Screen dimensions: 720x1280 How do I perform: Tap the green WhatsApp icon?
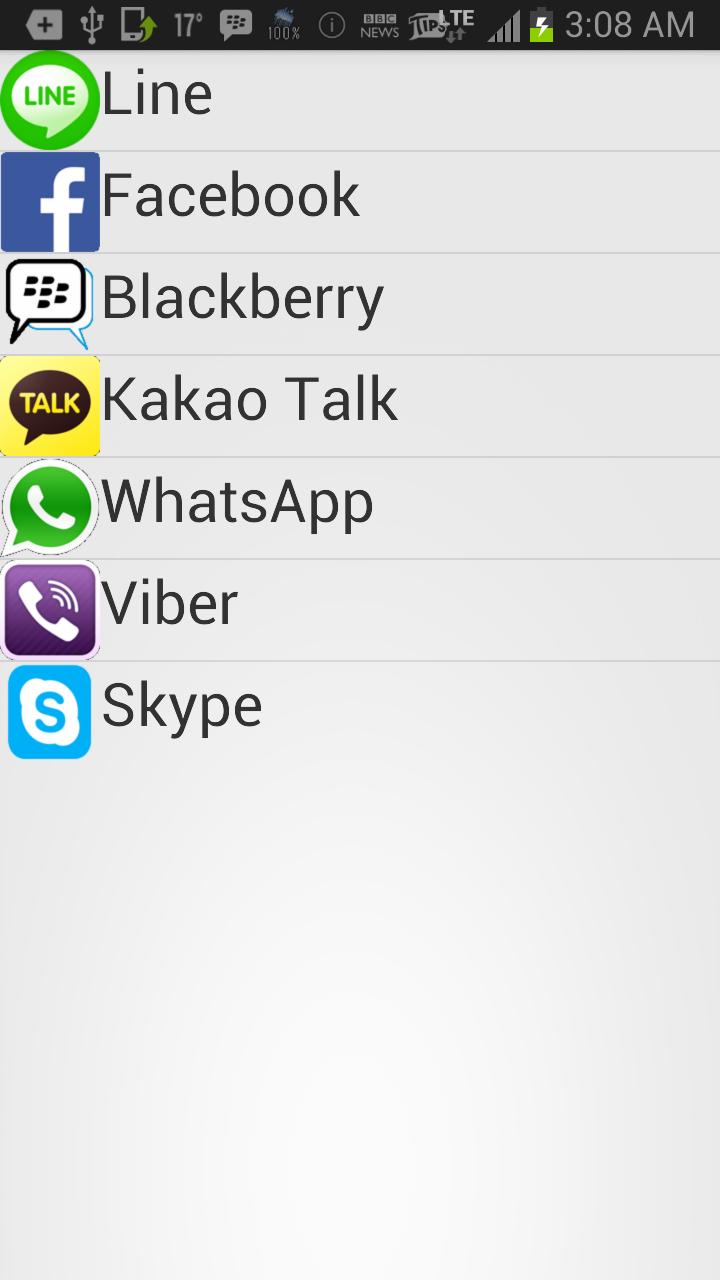coord(50,507)
